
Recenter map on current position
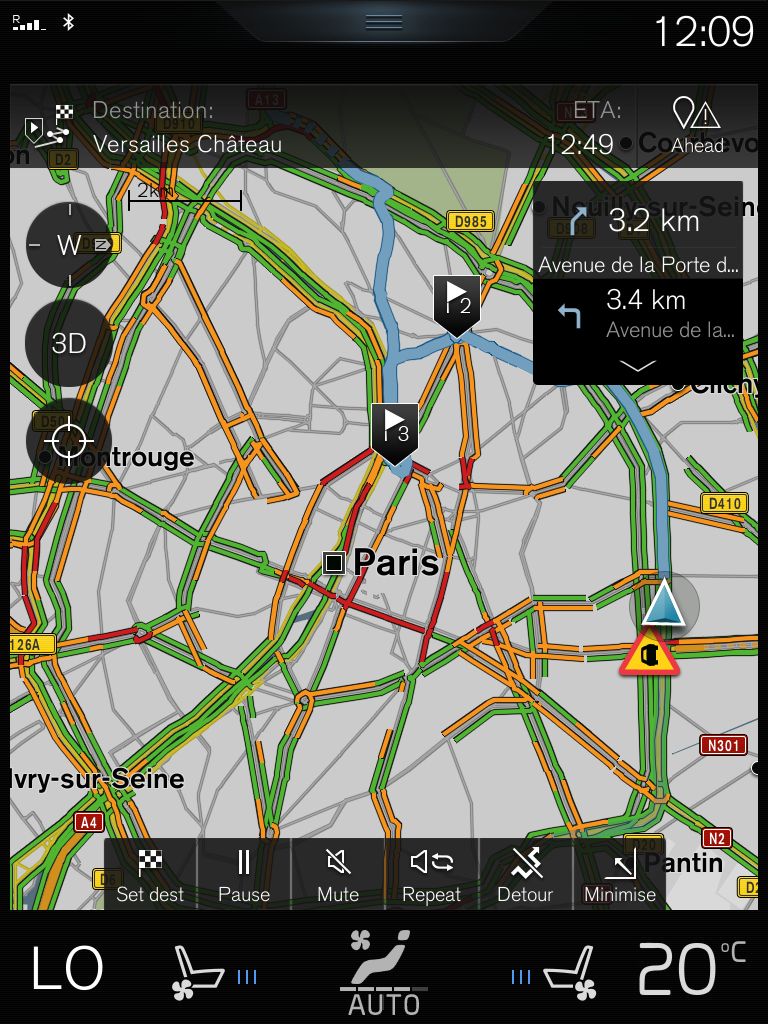[69, 441]
